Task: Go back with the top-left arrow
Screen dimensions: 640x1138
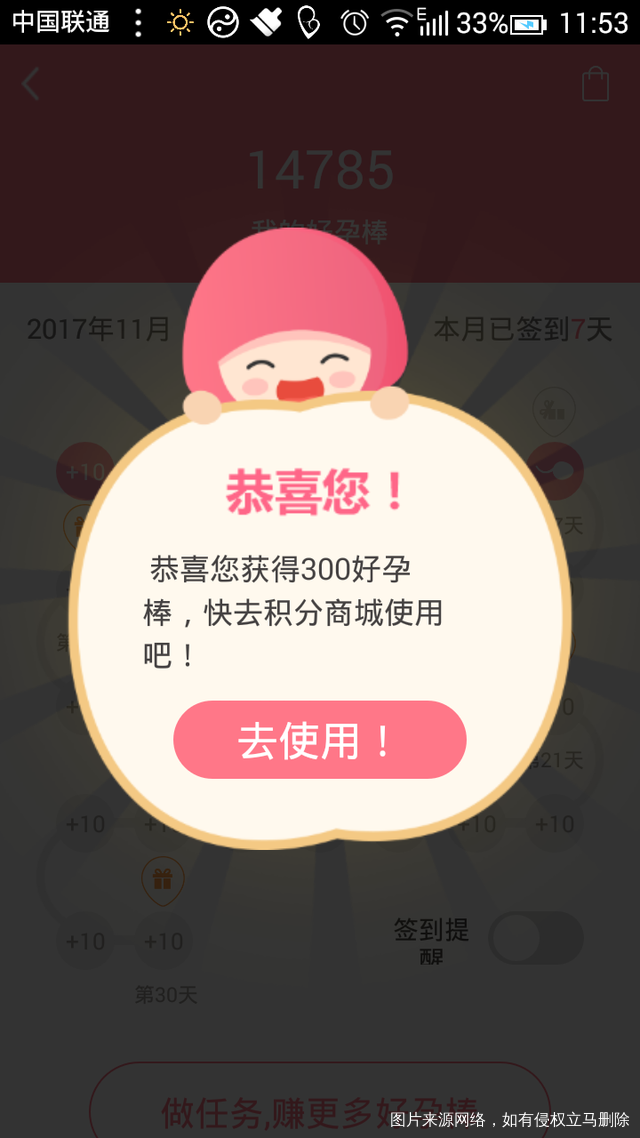Action: pyautogui.click(x=31, y=84)
